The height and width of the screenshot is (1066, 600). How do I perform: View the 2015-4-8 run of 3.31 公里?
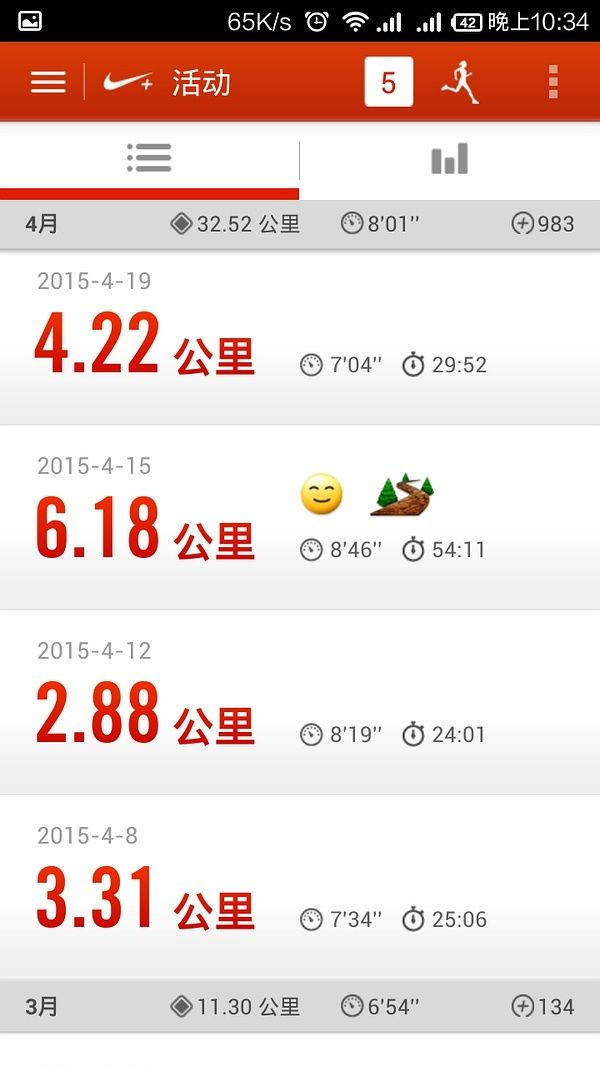(300, 887)
